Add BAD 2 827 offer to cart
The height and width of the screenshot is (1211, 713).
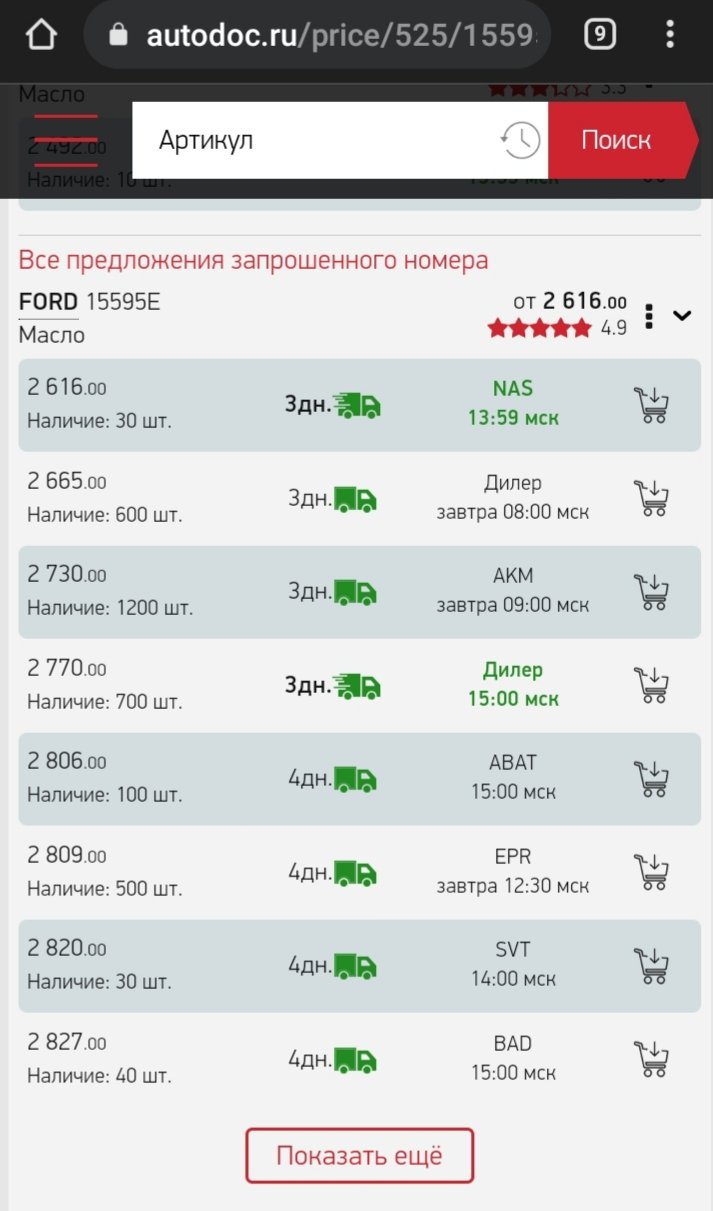tap(652, 1058)
